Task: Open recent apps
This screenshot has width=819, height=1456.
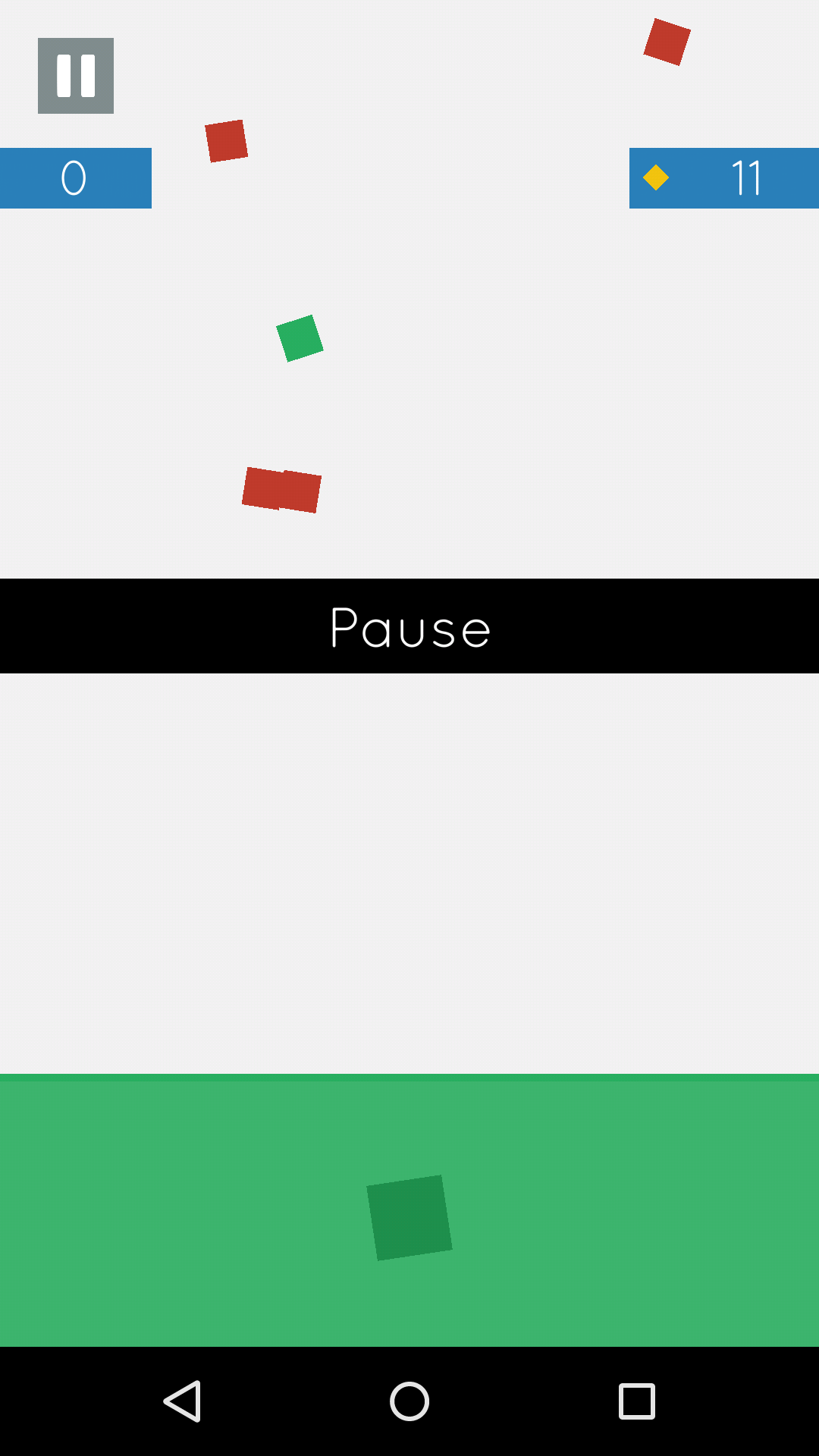Action: coord(637,1401)
